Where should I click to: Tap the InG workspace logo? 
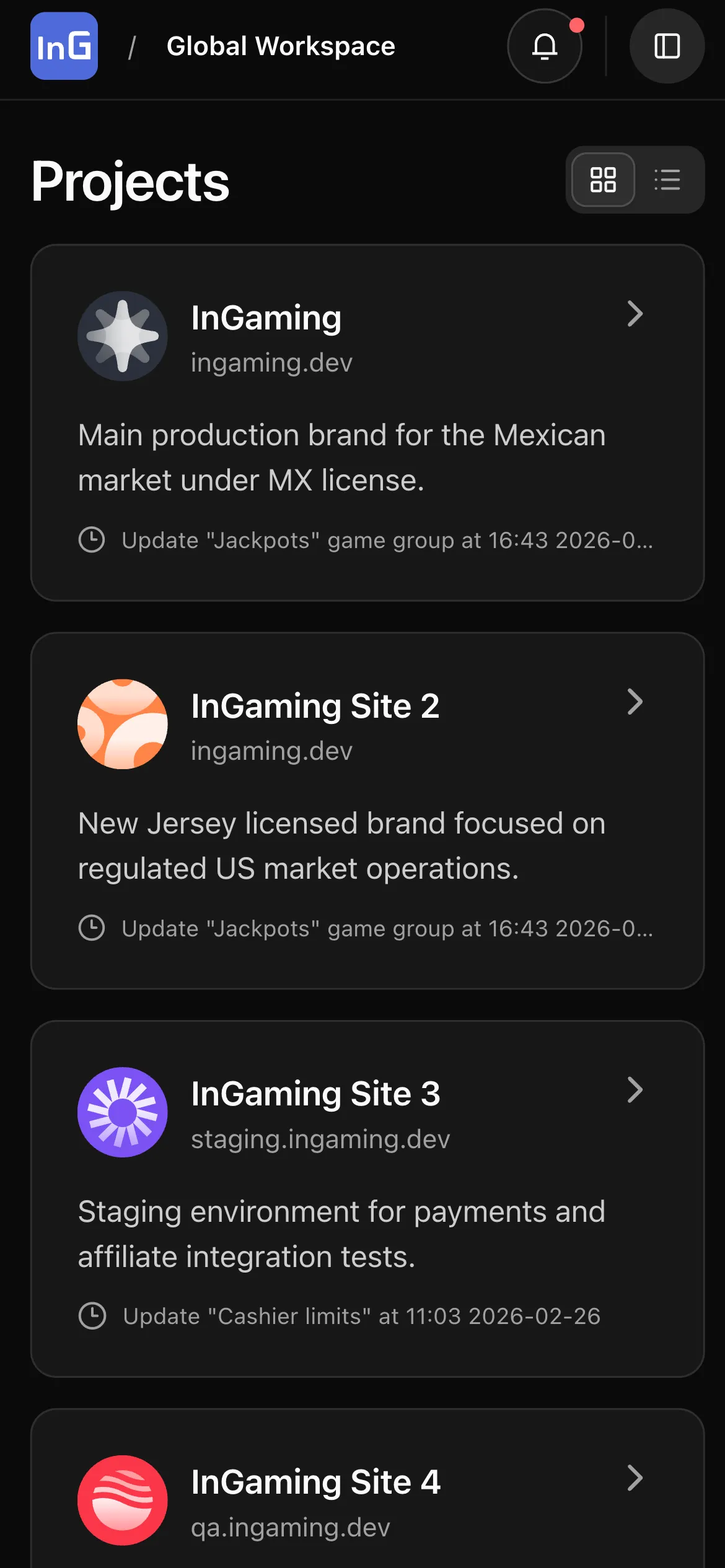[64, 46]
